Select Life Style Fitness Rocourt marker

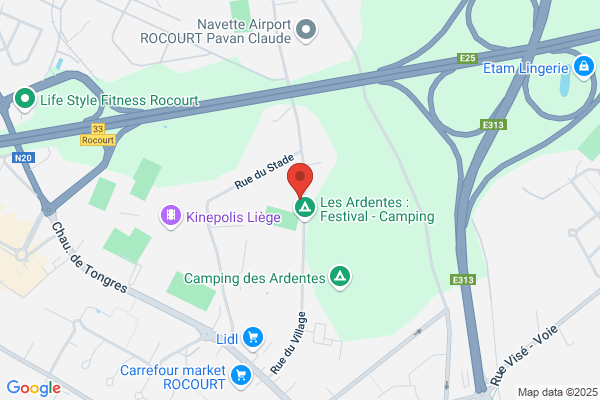coord(25,100)
